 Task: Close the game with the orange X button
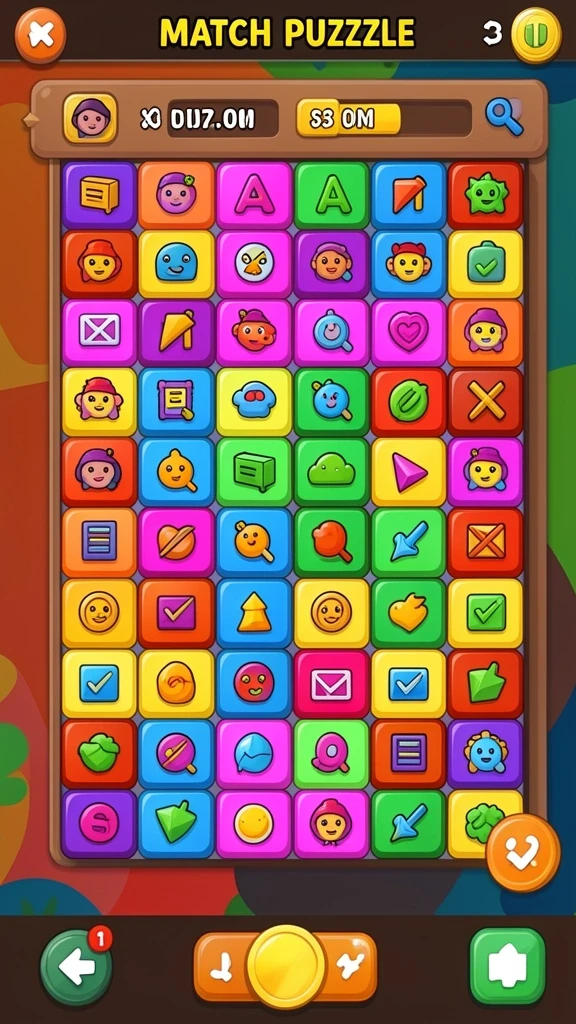40,35
